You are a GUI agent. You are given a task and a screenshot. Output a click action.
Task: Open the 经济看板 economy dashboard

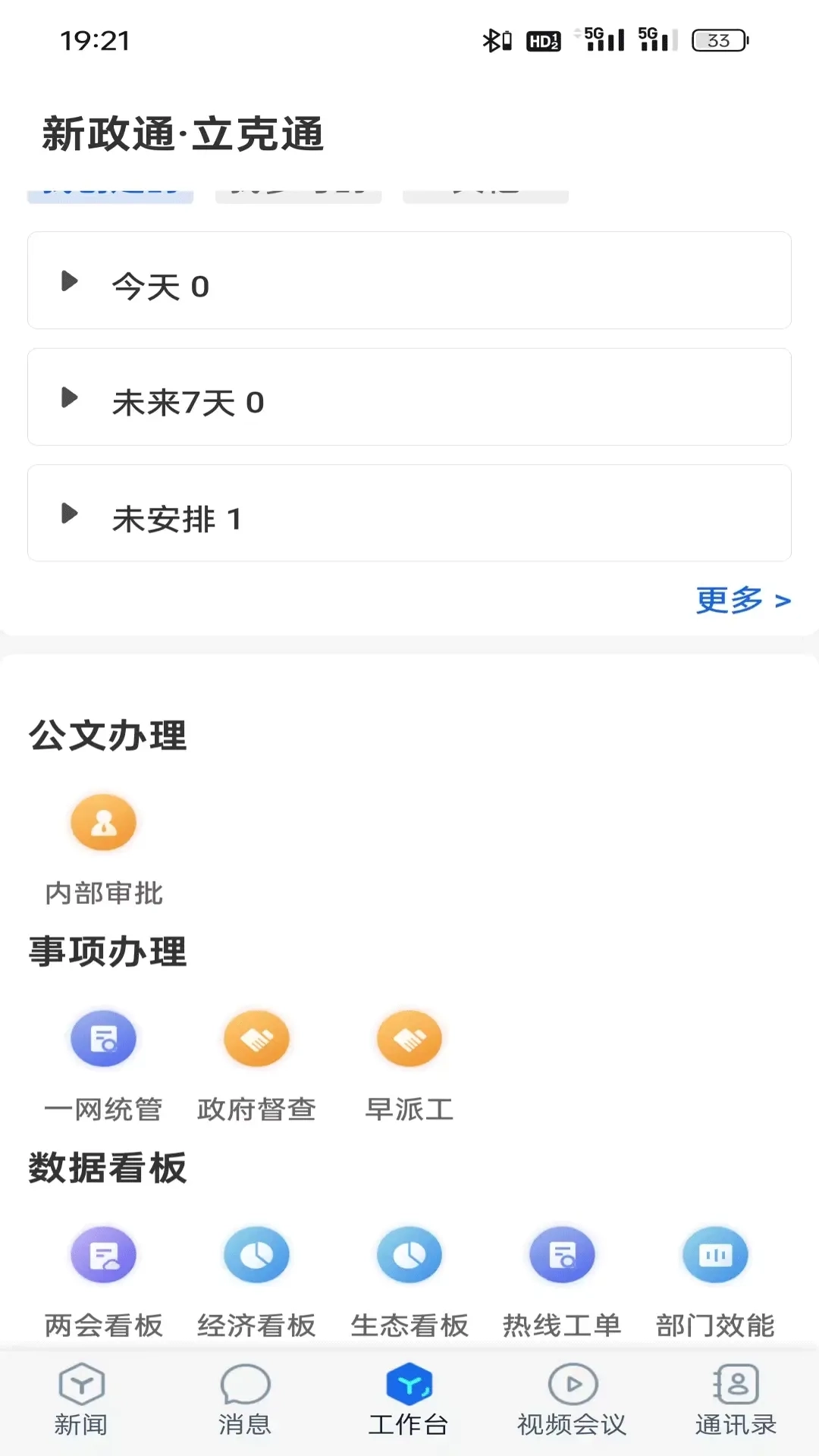pos(256,1255)
